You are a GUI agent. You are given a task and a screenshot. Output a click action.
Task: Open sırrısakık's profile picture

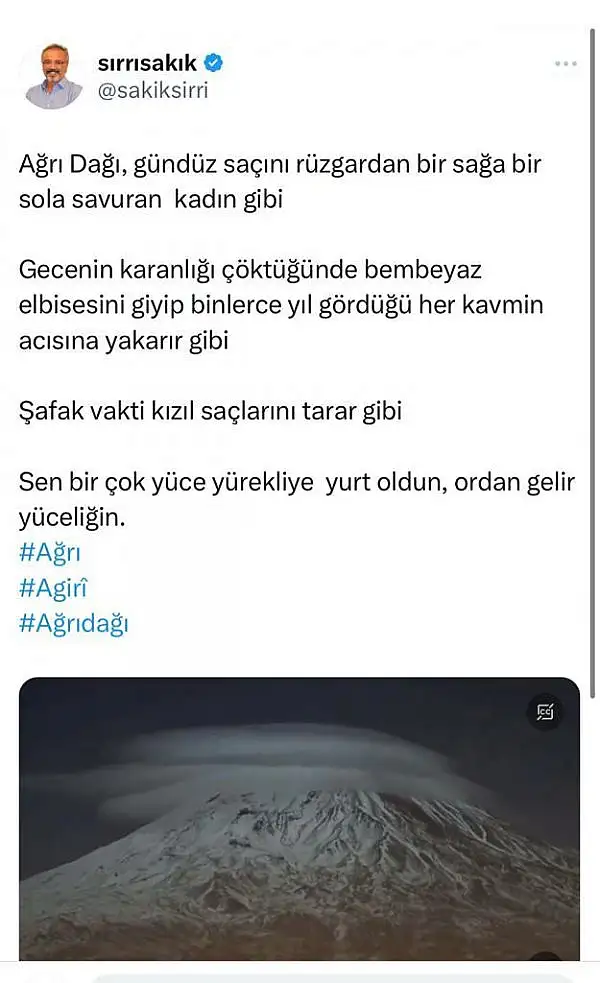53,76
